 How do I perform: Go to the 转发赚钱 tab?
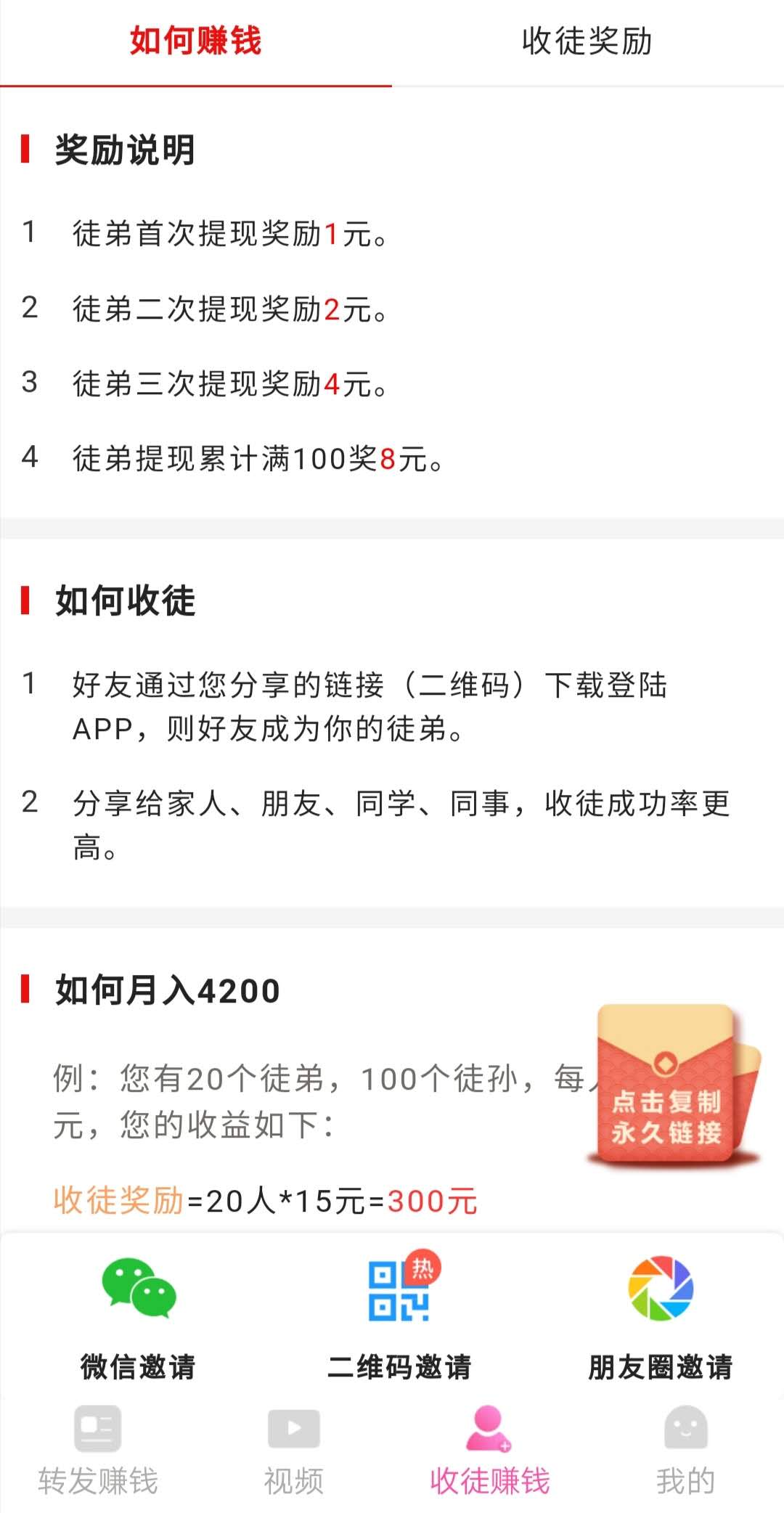coord(98,1452)
